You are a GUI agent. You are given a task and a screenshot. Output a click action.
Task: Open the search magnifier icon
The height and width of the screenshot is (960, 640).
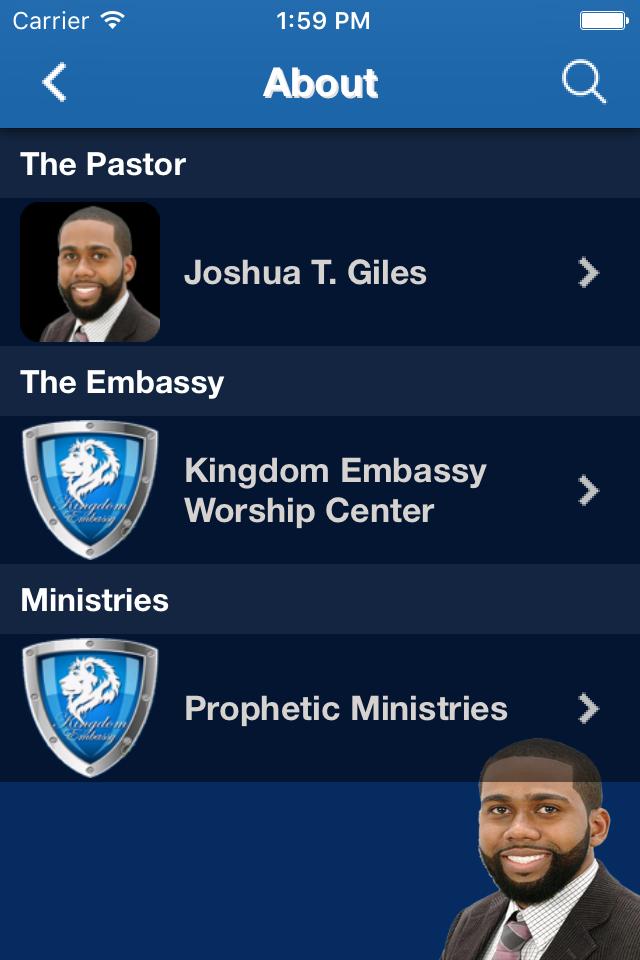[x=584, y=83]
